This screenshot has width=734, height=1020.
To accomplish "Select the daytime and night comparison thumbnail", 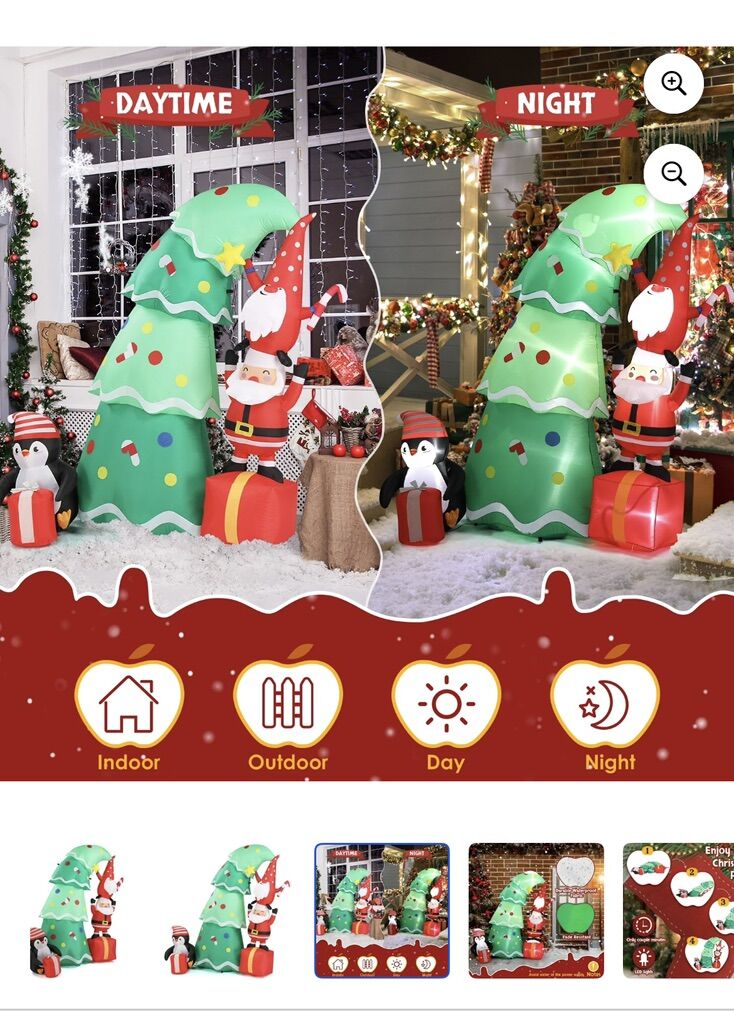I will [x=382, y=910].
